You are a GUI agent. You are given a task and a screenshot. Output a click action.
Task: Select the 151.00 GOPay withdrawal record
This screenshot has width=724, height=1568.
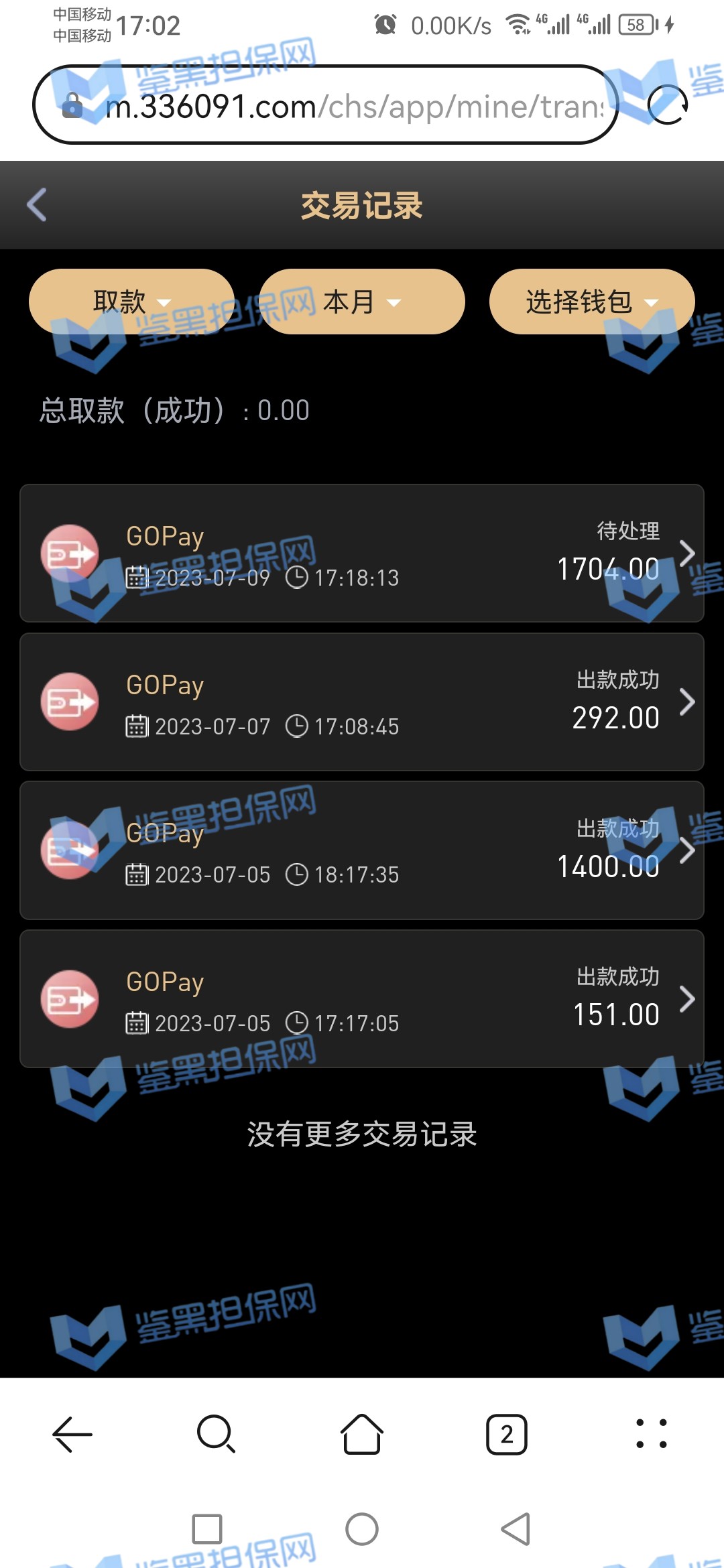[362, 998]
